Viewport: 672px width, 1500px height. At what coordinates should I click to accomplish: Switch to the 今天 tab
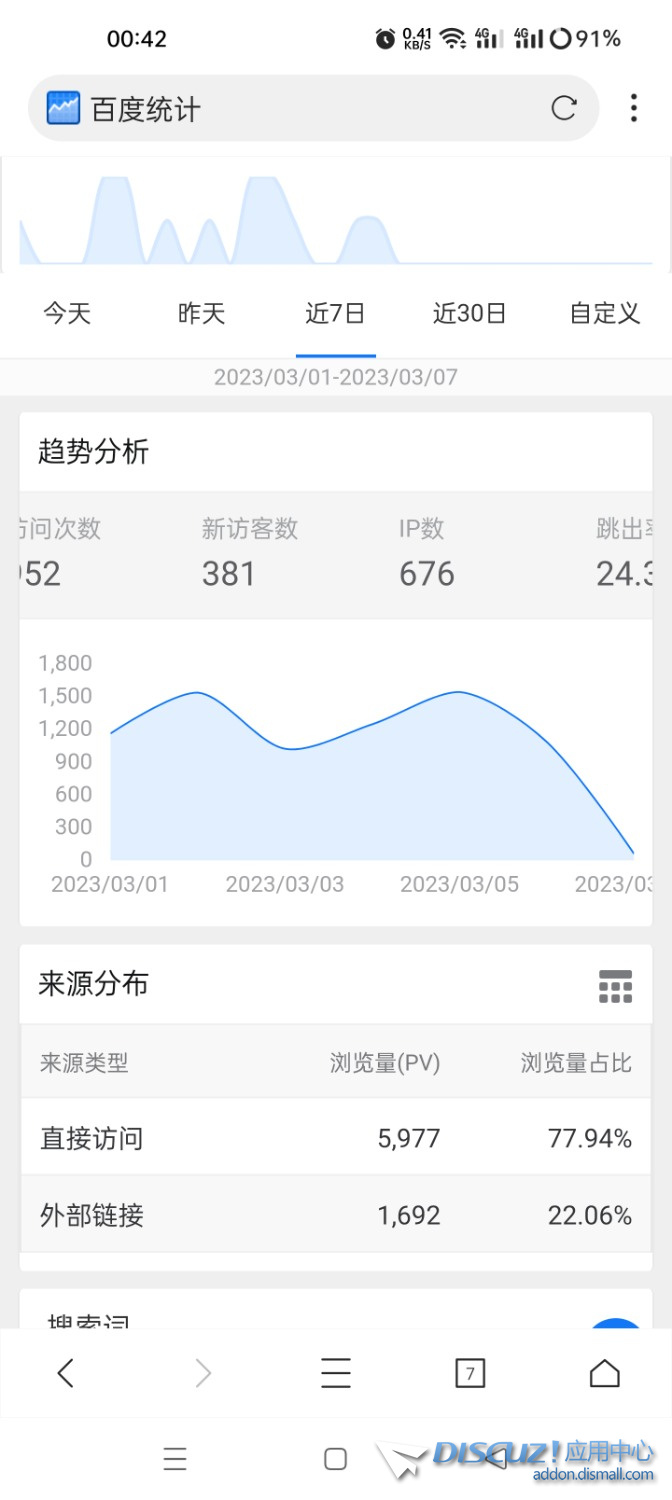click(67, 314)
